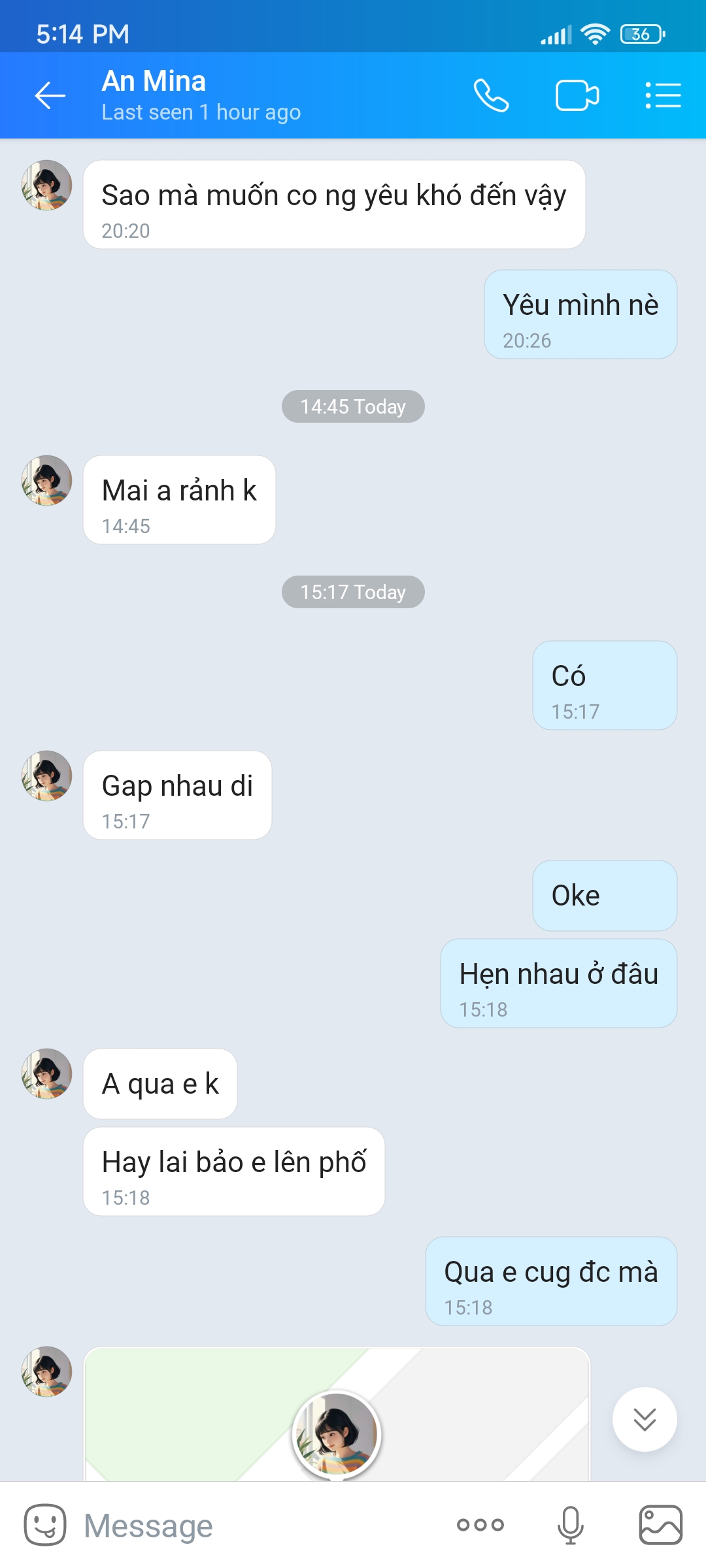Start a video call with An Mina

pyautogui.click(x=577, y=96)
